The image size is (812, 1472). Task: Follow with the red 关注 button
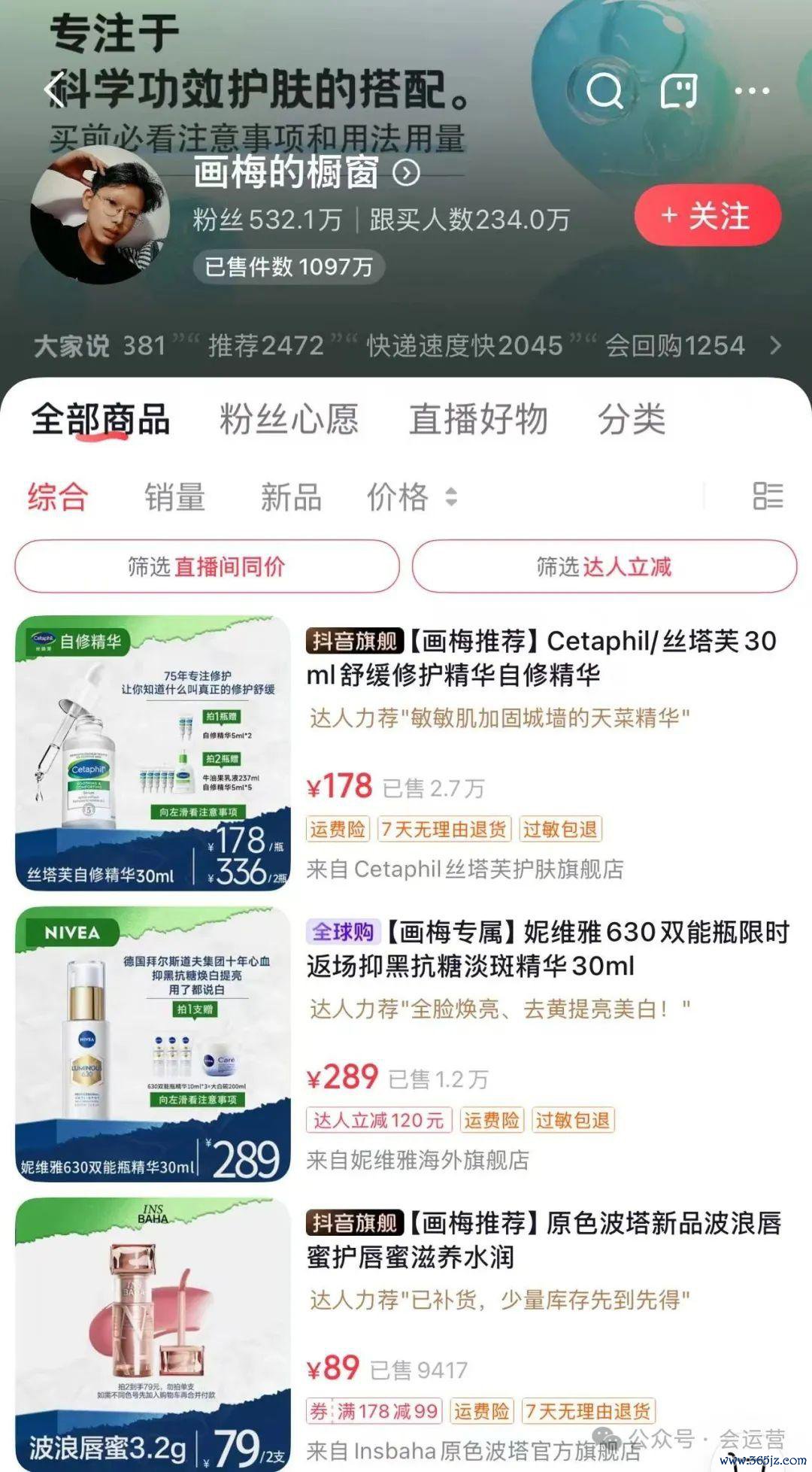707,216
